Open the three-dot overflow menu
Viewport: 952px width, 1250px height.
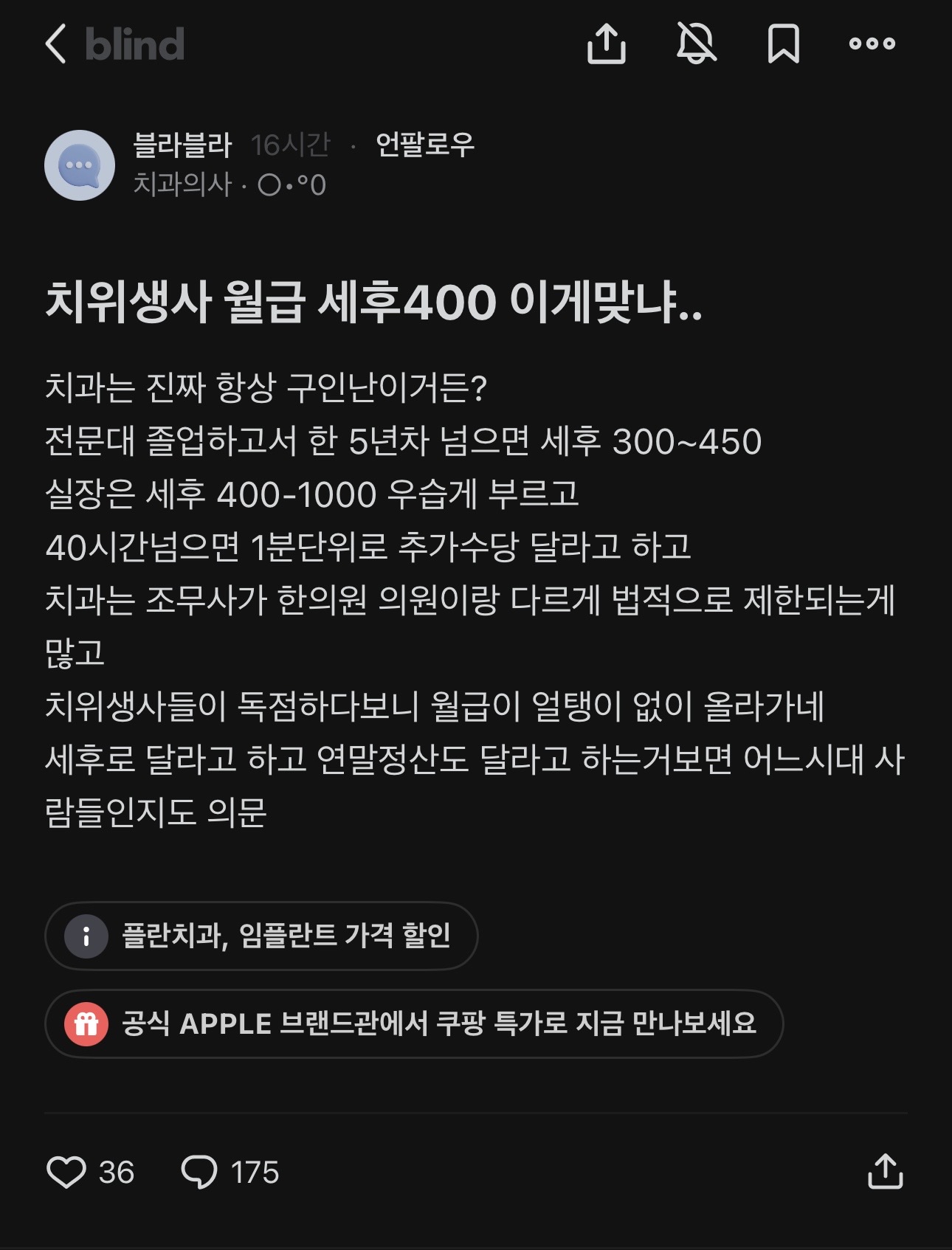click(x=872, y=44)
